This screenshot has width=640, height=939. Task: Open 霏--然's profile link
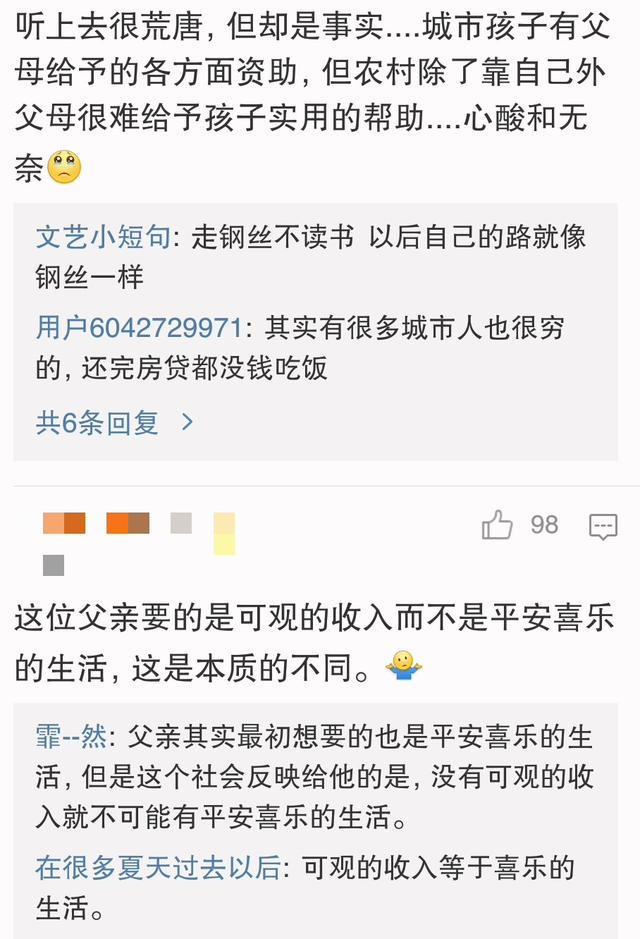(x=70, y=738)
